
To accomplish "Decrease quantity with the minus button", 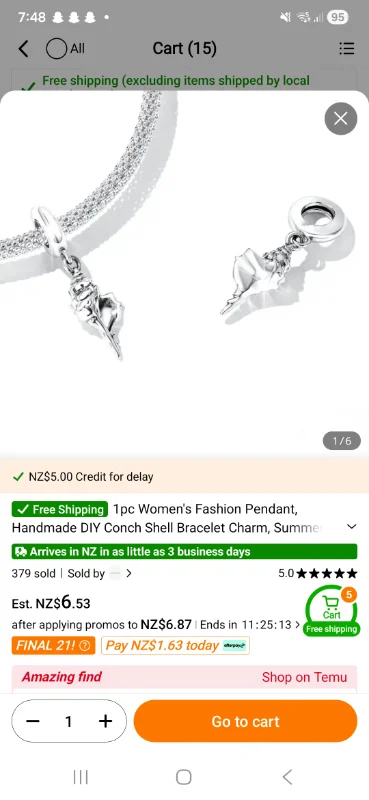I will tap(33, 721).
